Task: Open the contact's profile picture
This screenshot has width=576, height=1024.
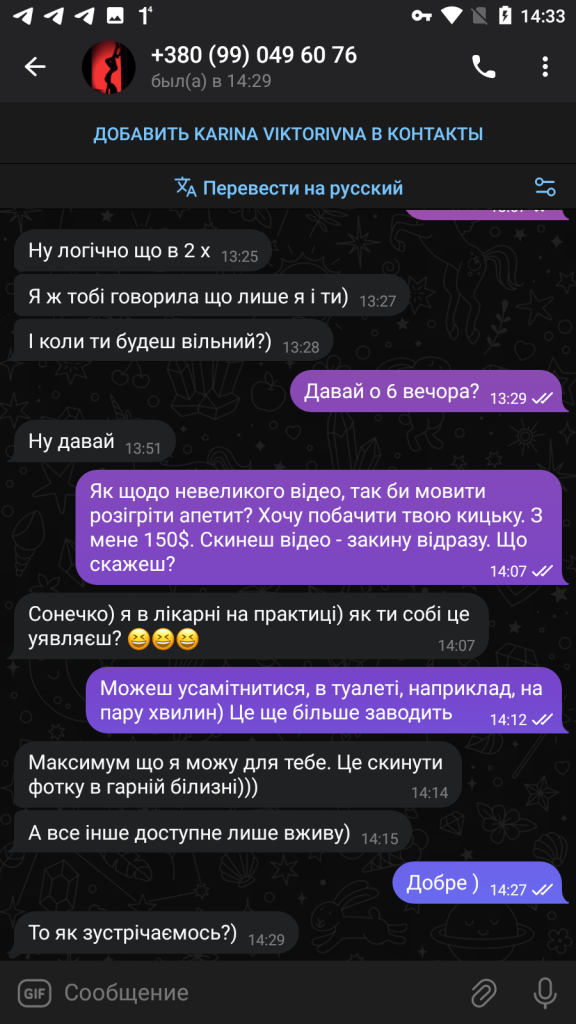Action: click(108, 67)
